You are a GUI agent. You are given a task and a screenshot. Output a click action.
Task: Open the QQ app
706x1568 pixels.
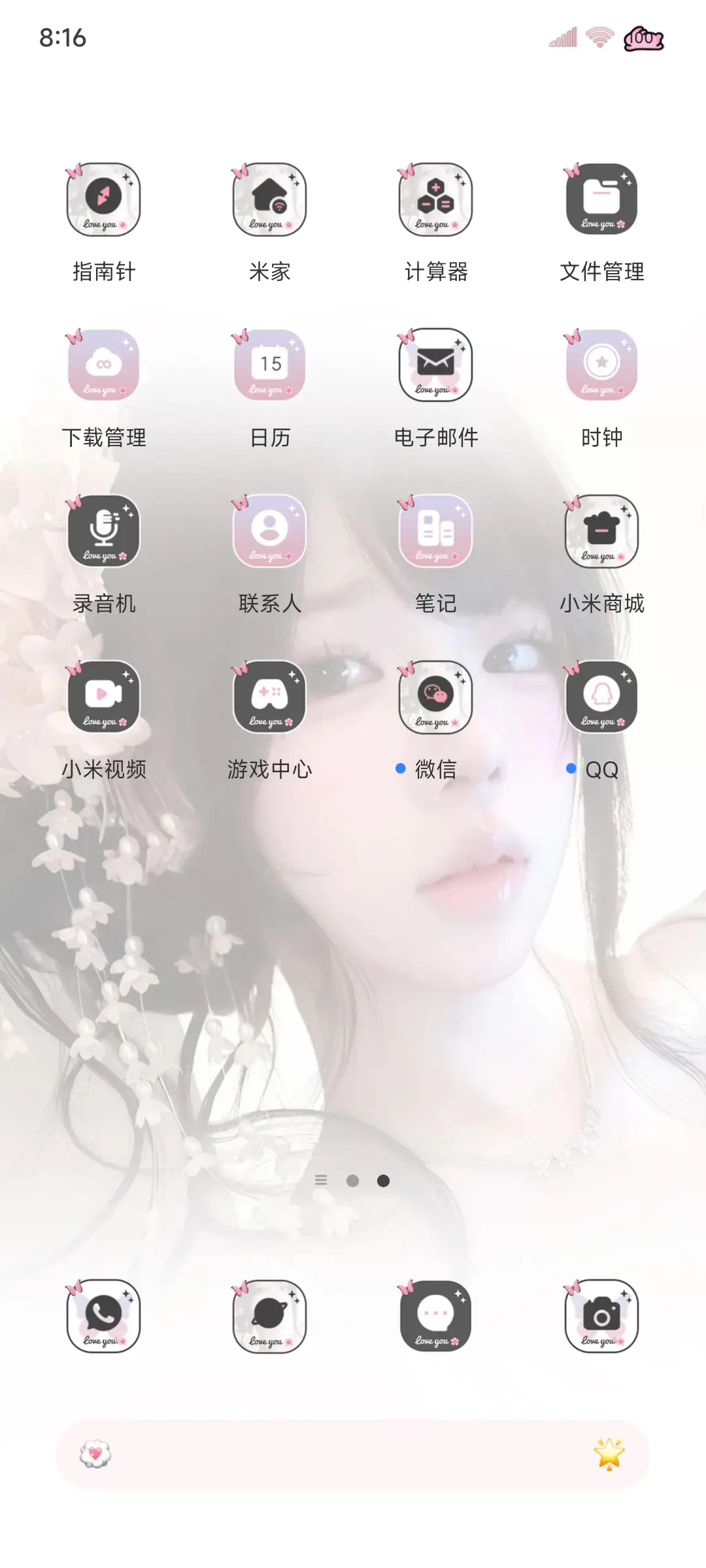pos(601,696)
